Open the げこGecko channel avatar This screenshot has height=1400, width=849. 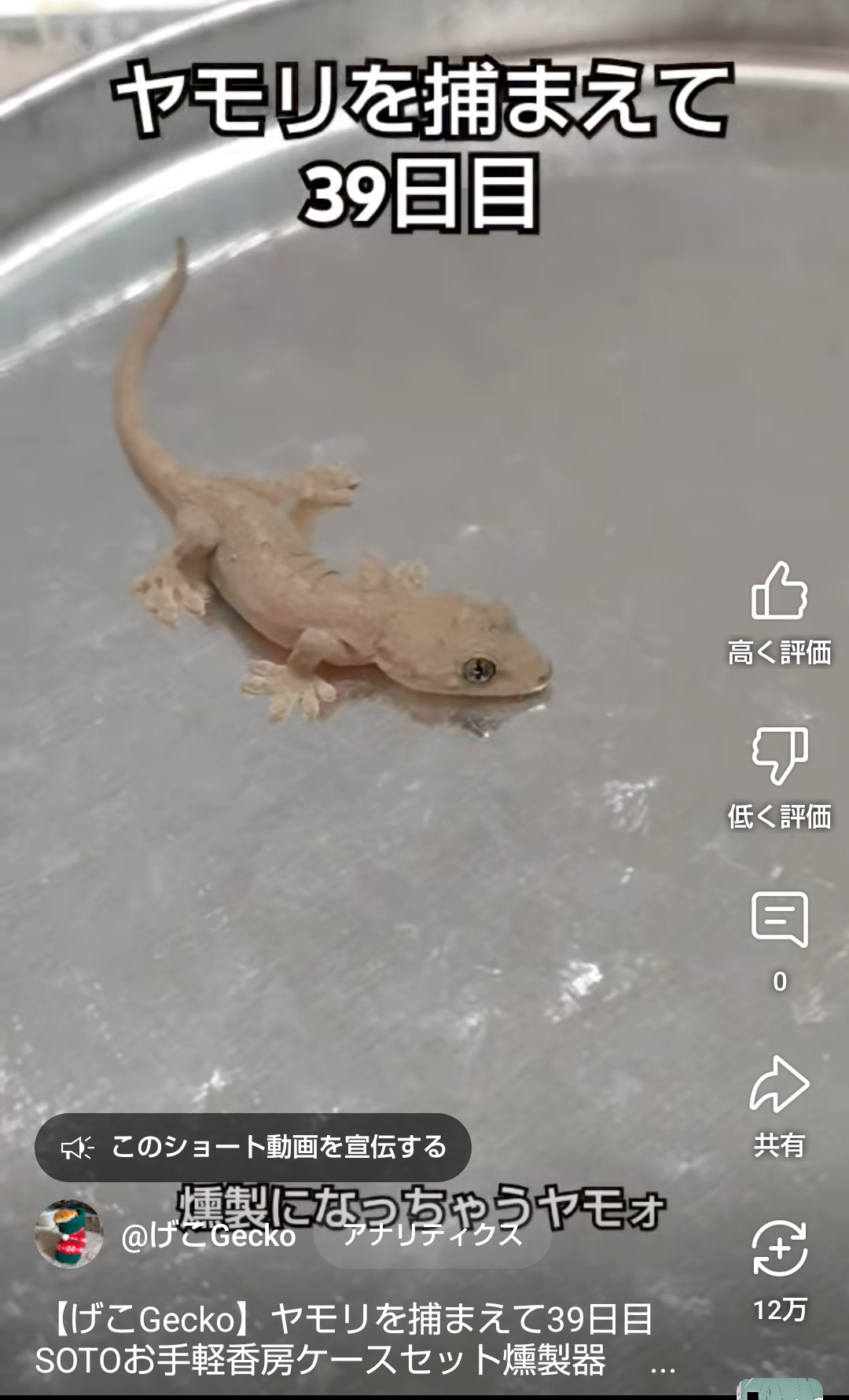(69, 1234)
